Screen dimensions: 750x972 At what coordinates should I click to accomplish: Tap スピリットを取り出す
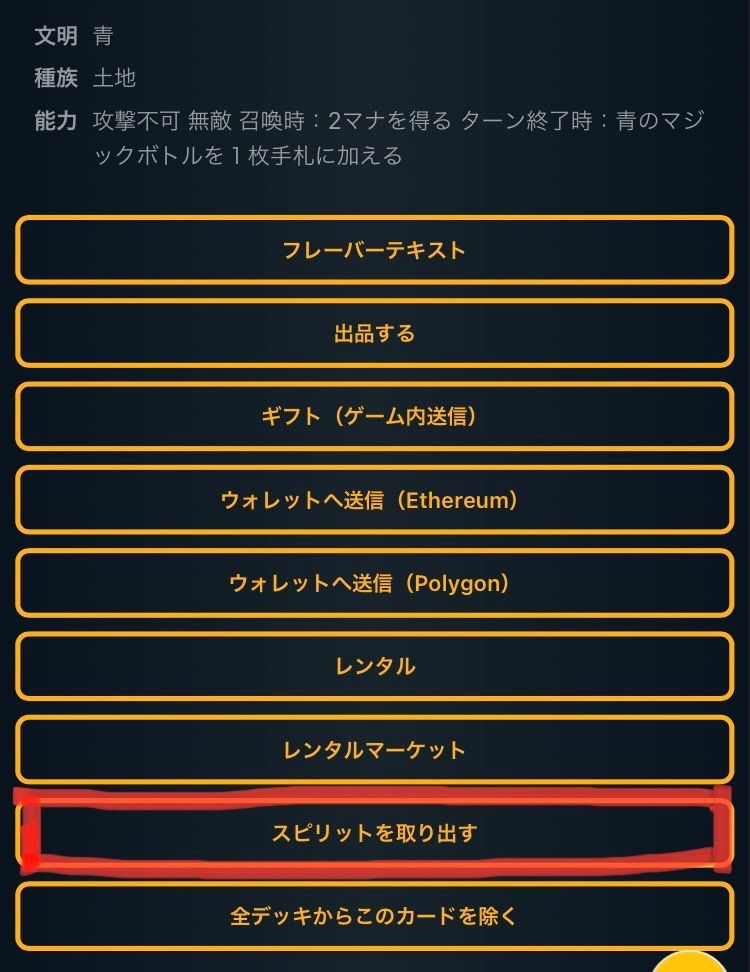(x=374, y=833)
